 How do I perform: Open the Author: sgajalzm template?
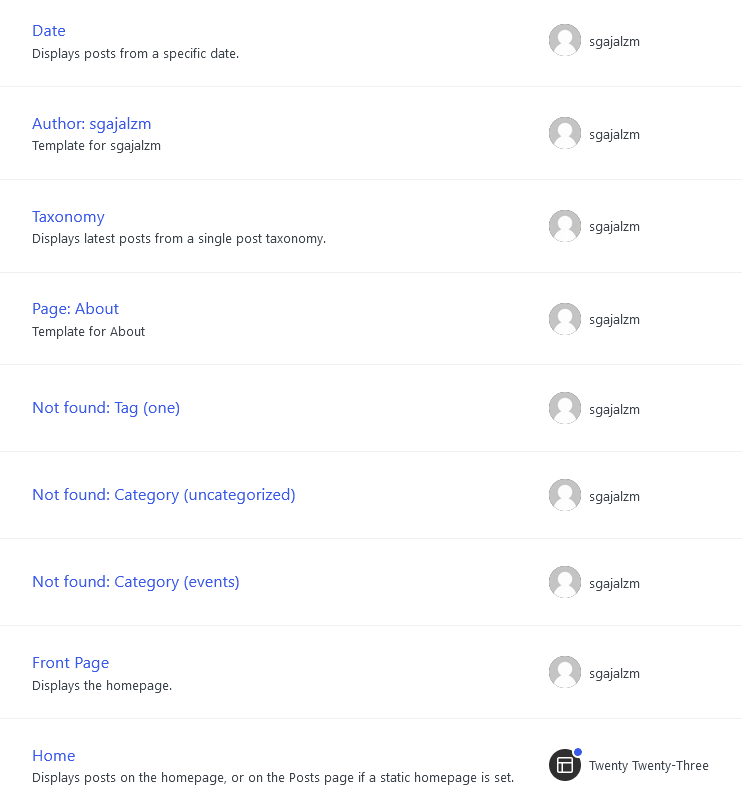click(x=91, y=123)
